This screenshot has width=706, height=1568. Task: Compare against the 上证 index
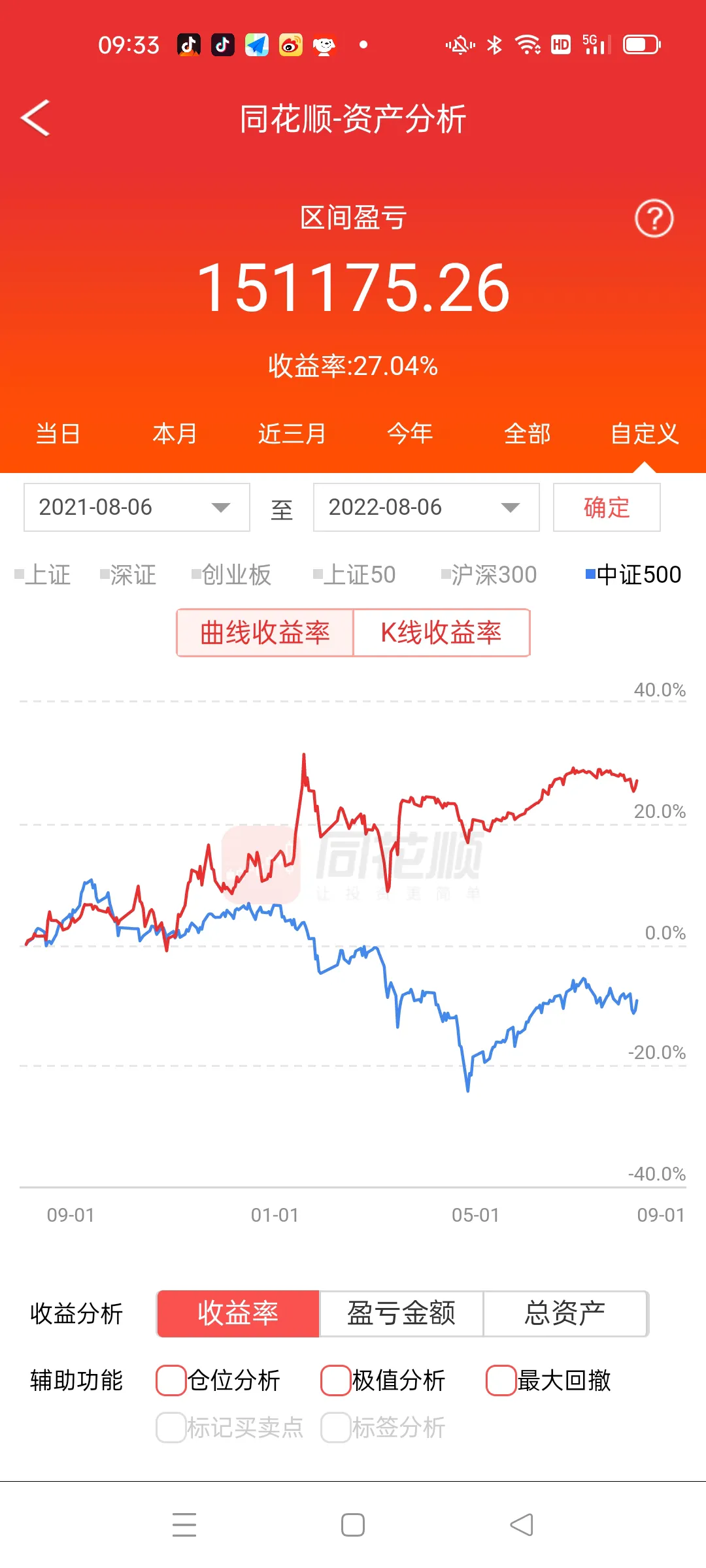point(43,575)
